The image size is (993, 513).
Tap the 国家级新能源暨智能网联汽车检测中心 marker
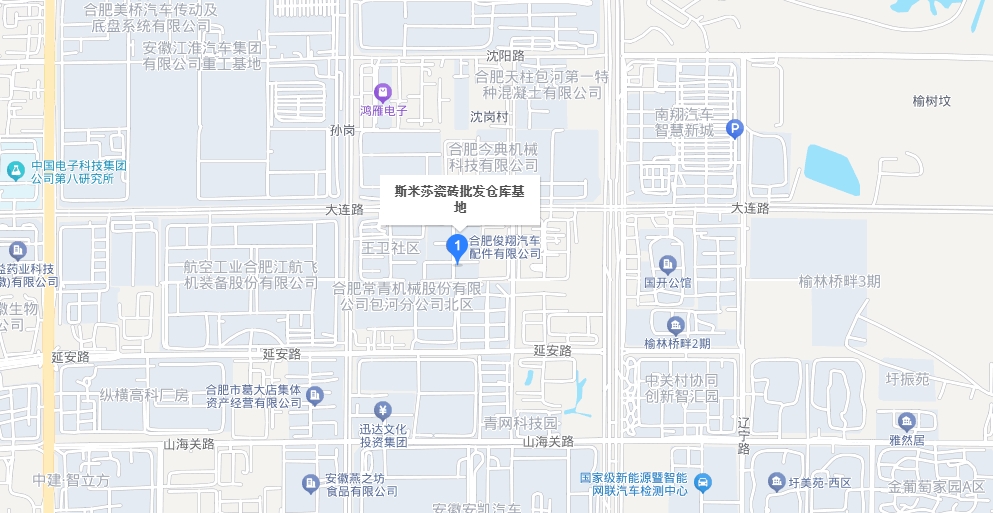704,483
